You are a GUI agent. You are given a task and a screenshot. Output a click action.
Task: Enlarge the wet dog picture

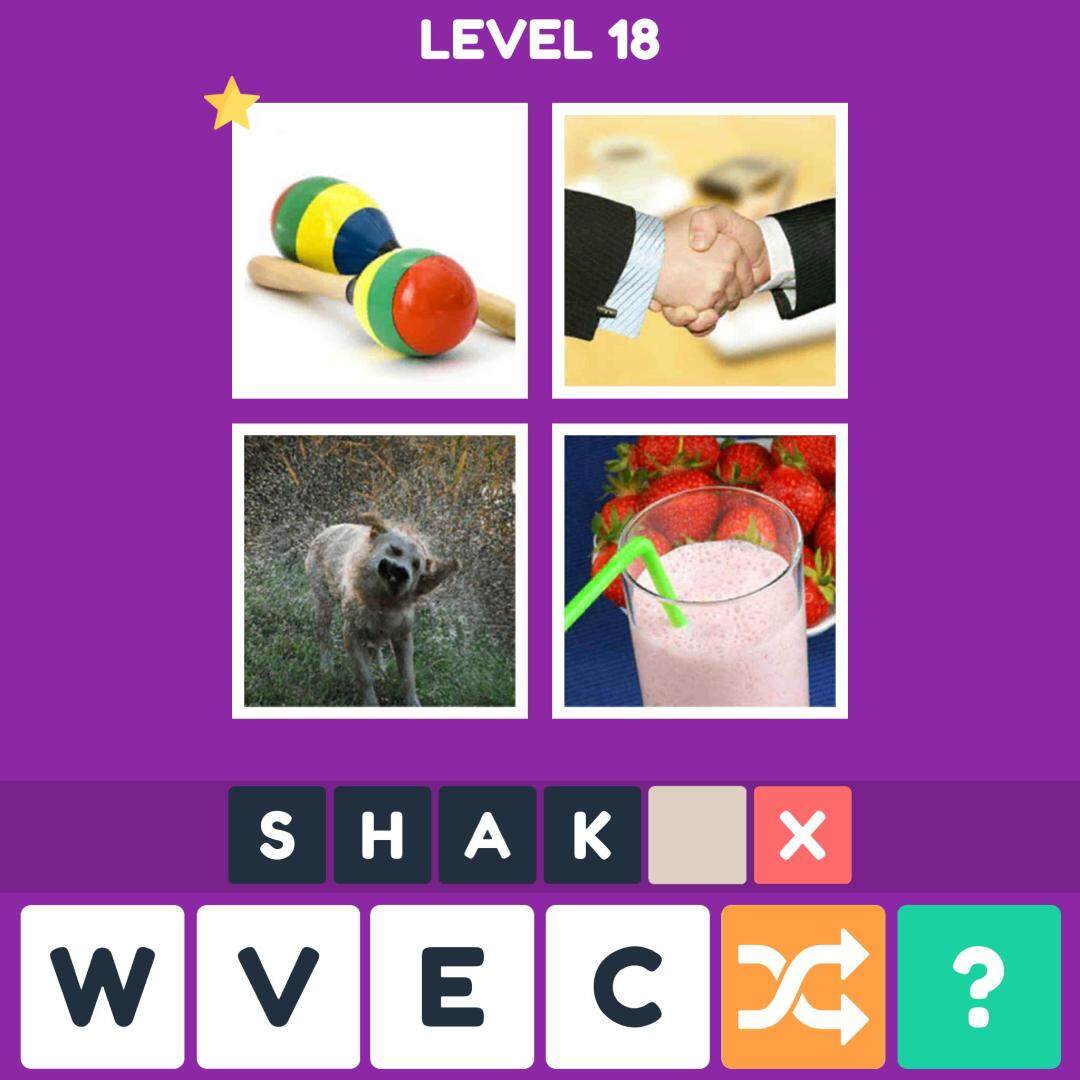[380, 570]
